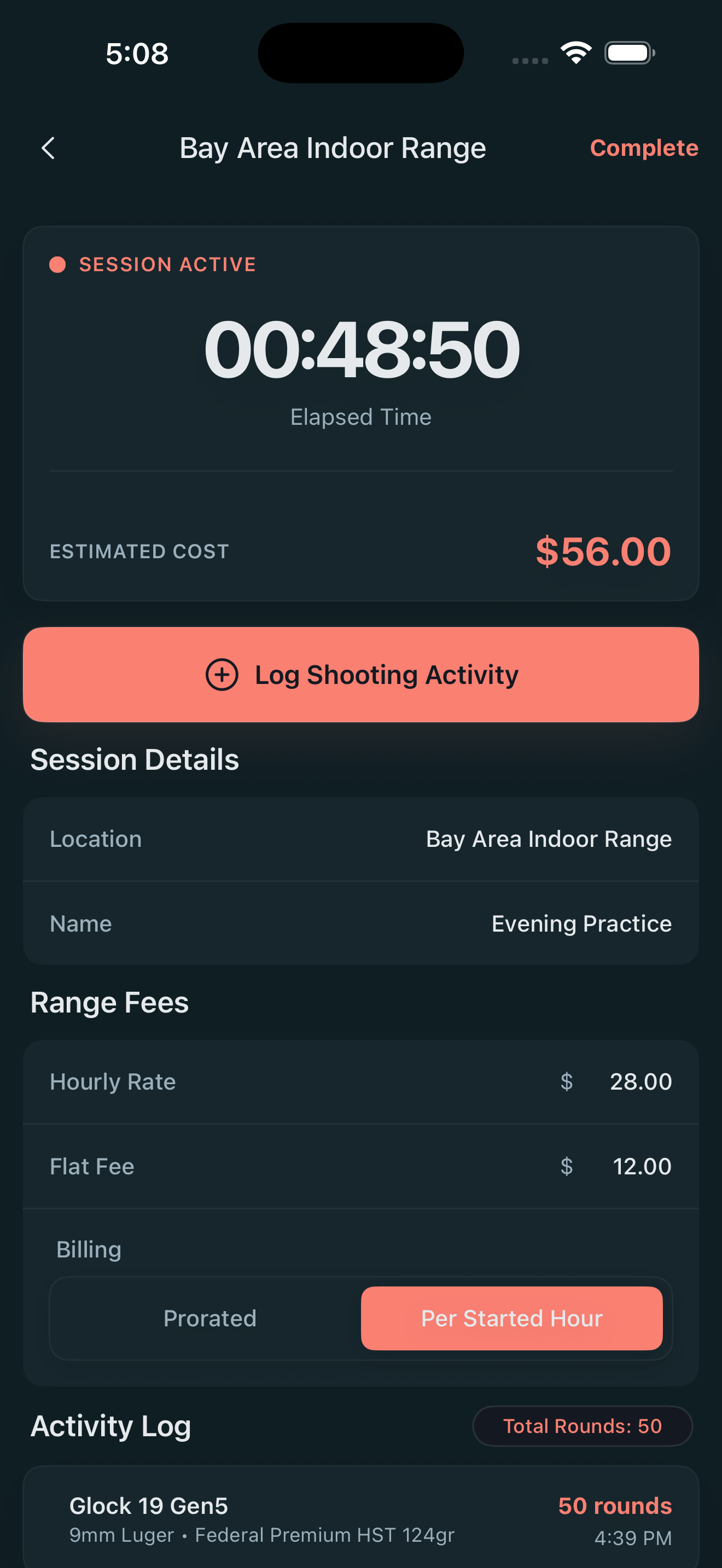The image size is (722, 1568).
Task: Tap the red Session Active status dot
Action: pyautogui.click(x=57, y=264)
